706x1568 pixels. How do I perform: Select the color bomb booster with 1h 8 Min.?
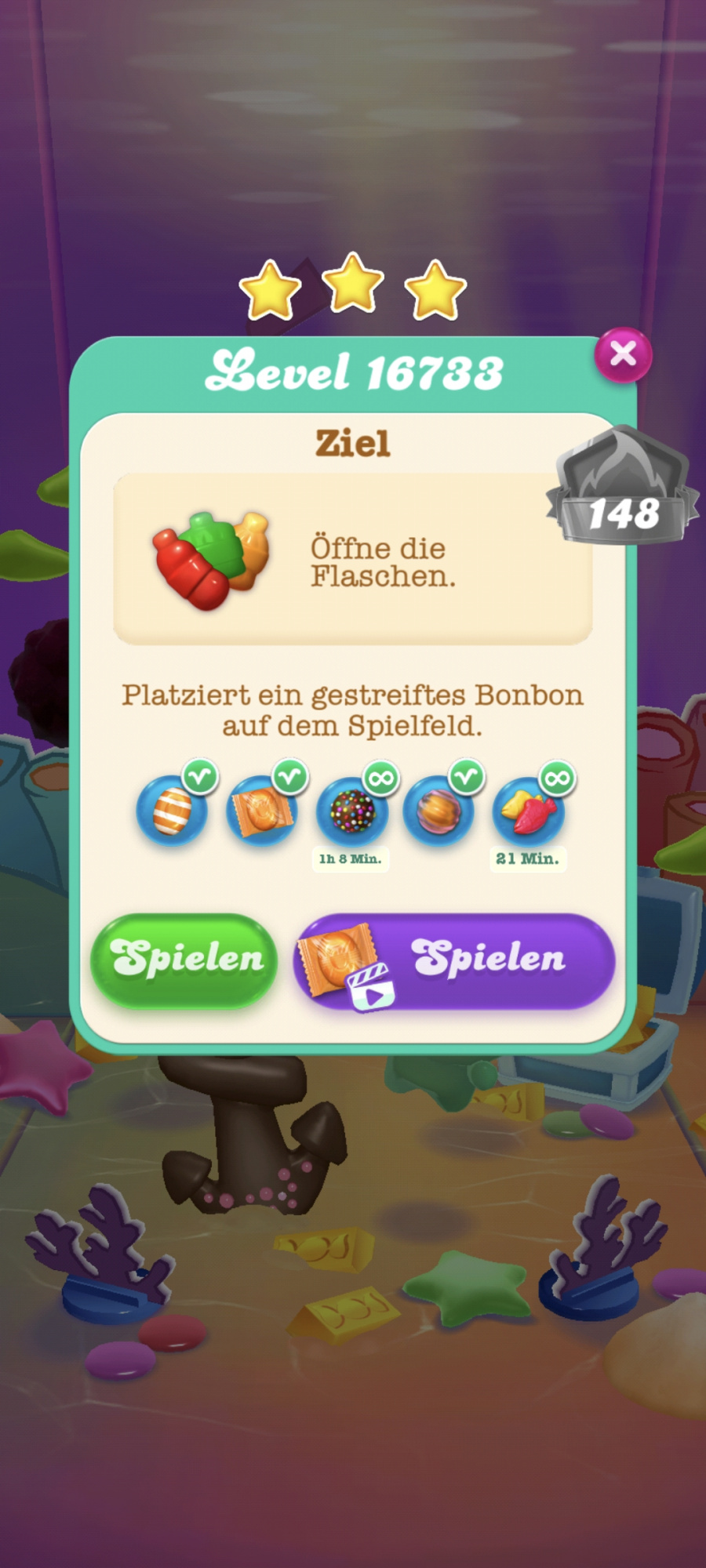351,811
